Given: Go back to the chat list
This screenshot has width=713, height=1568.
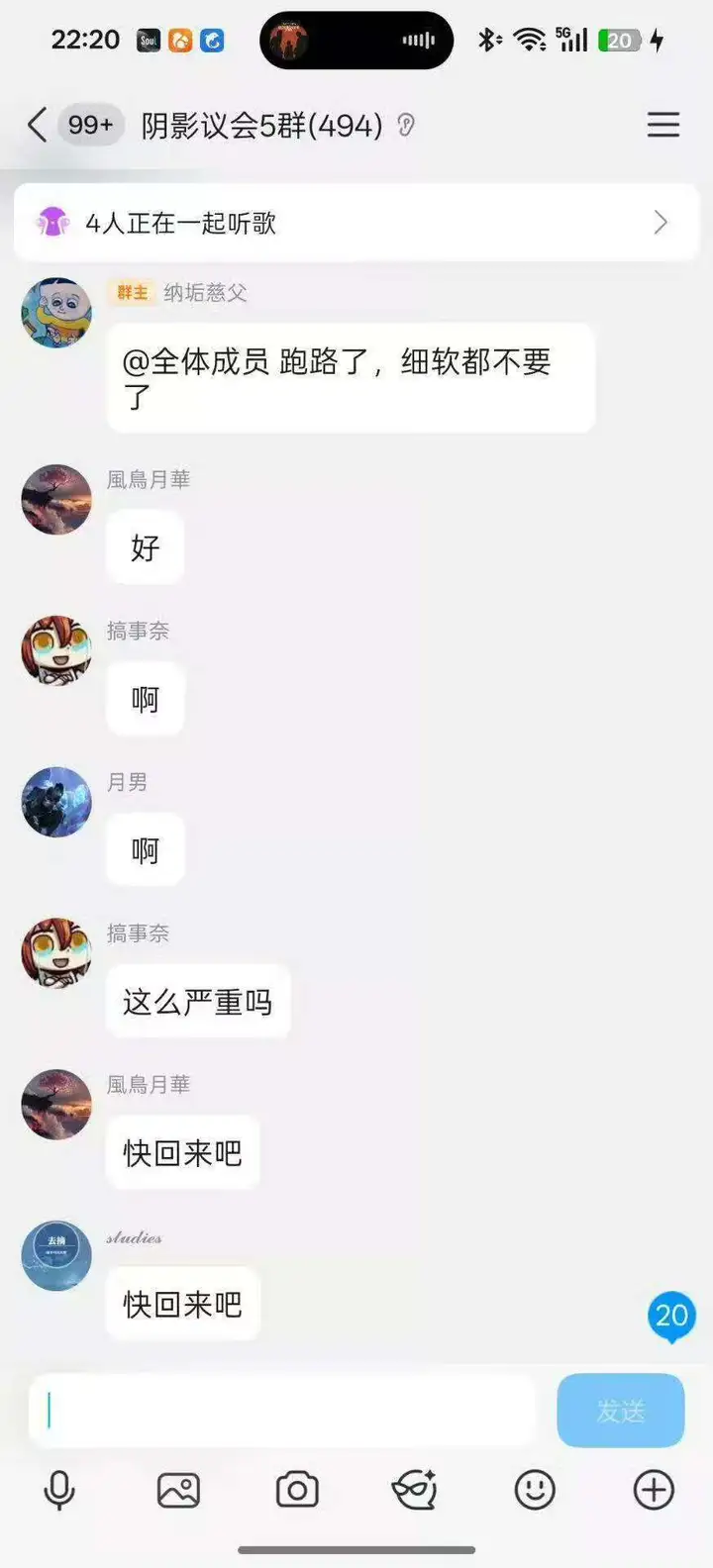Looking at the screenshot, I should pos(38,126).
